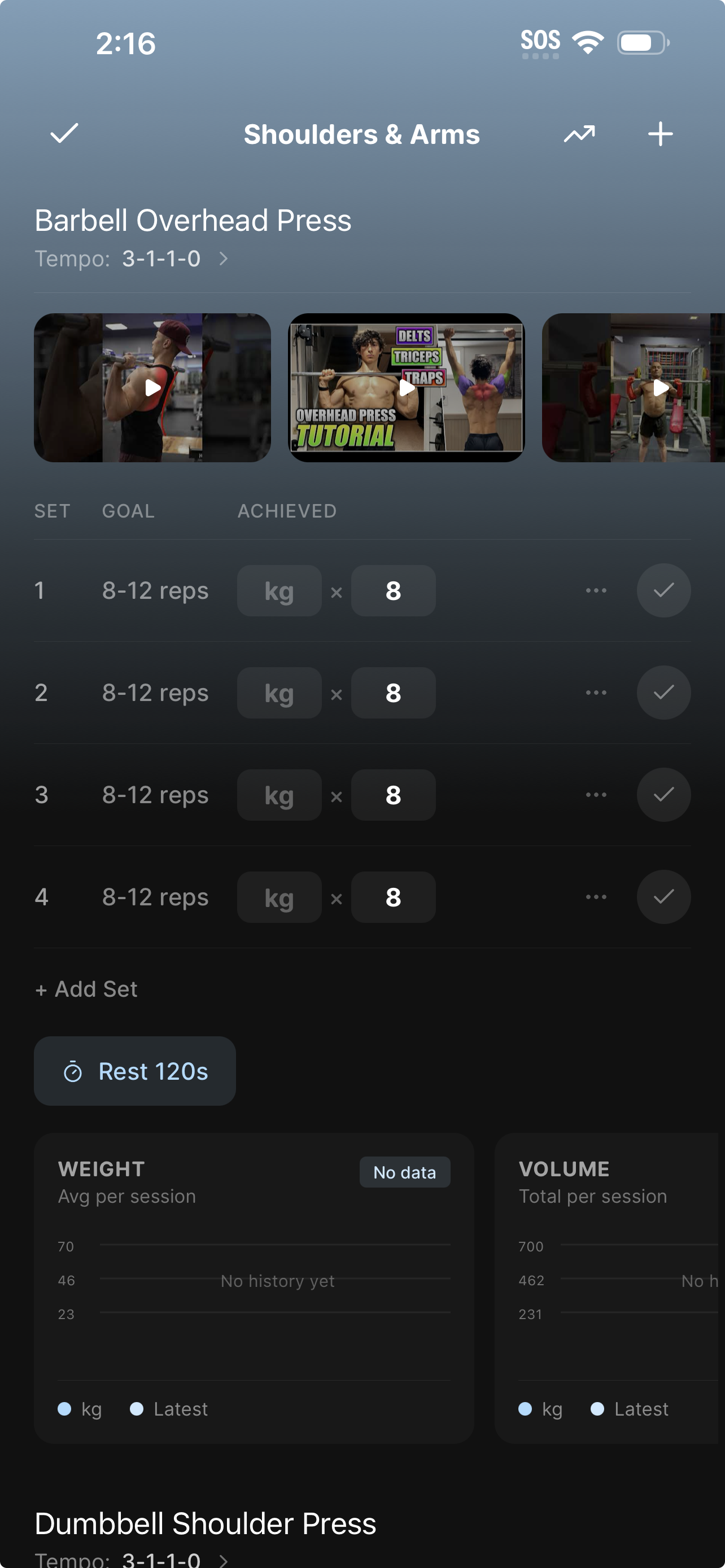Mark set 1 as completed

point(663,590)
